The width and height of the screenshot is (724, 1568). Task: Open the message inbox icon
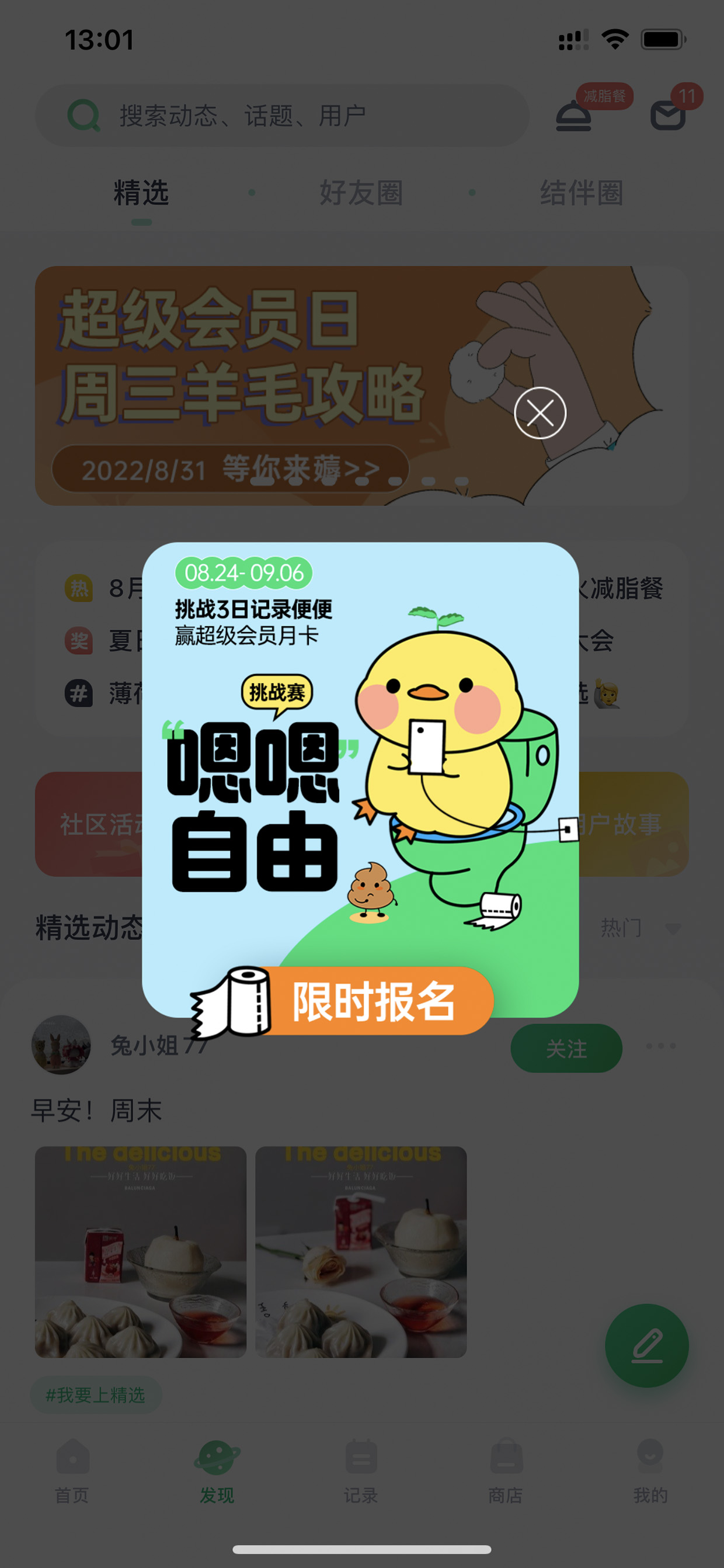[x=668, y=115]
